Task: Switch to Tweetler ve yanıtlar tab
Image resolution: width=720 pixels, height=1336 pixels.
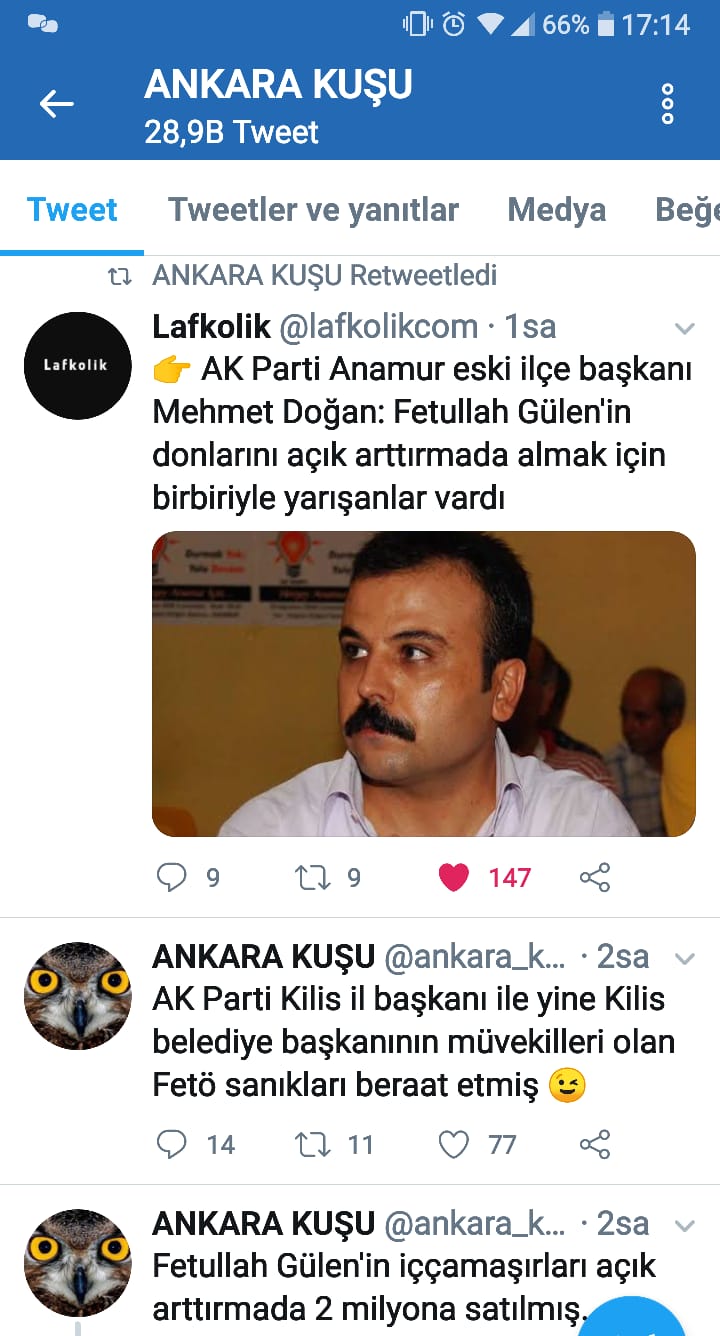Action: click(x=313, y=209)
